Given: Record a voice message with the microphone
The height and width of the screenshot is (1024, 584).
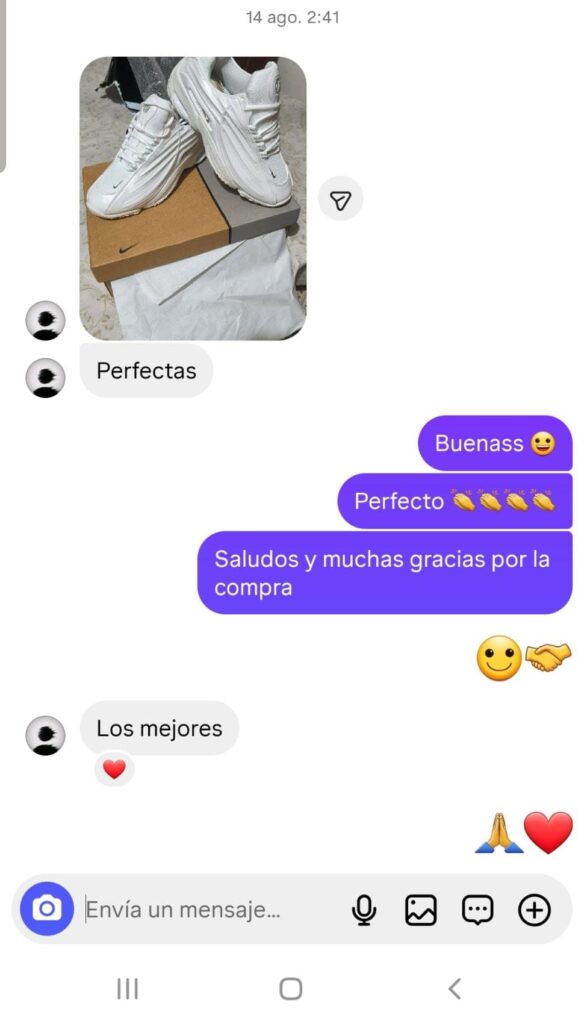Looking at the screenshot, I should 364,910.
